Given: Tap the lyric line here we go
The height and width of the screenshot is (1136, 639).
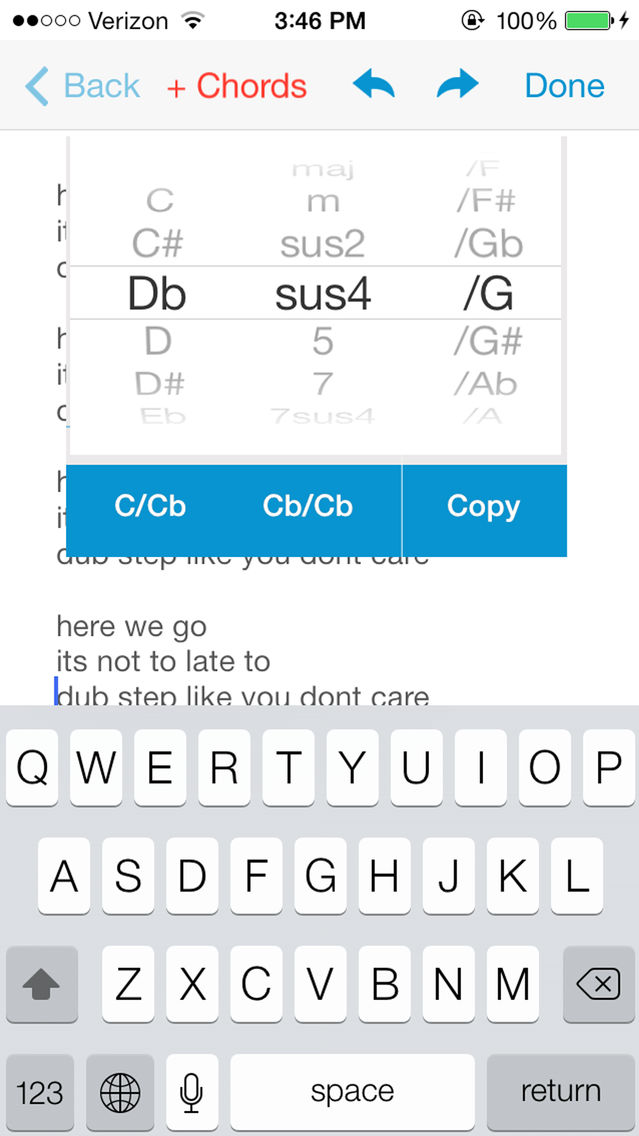Looking at the screenshot, I should (x=131, y=626).
